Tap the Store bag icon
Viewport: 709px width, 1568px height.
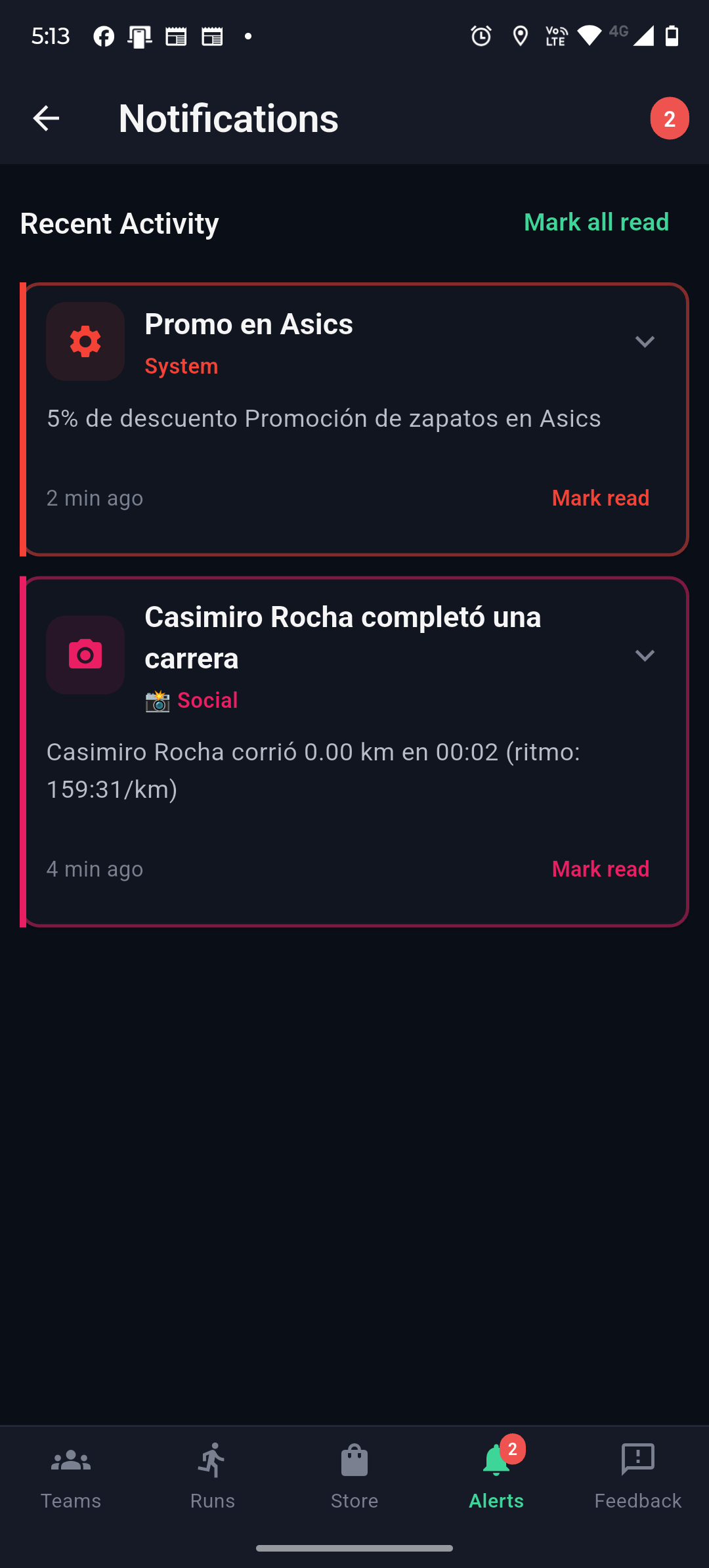354,1460
